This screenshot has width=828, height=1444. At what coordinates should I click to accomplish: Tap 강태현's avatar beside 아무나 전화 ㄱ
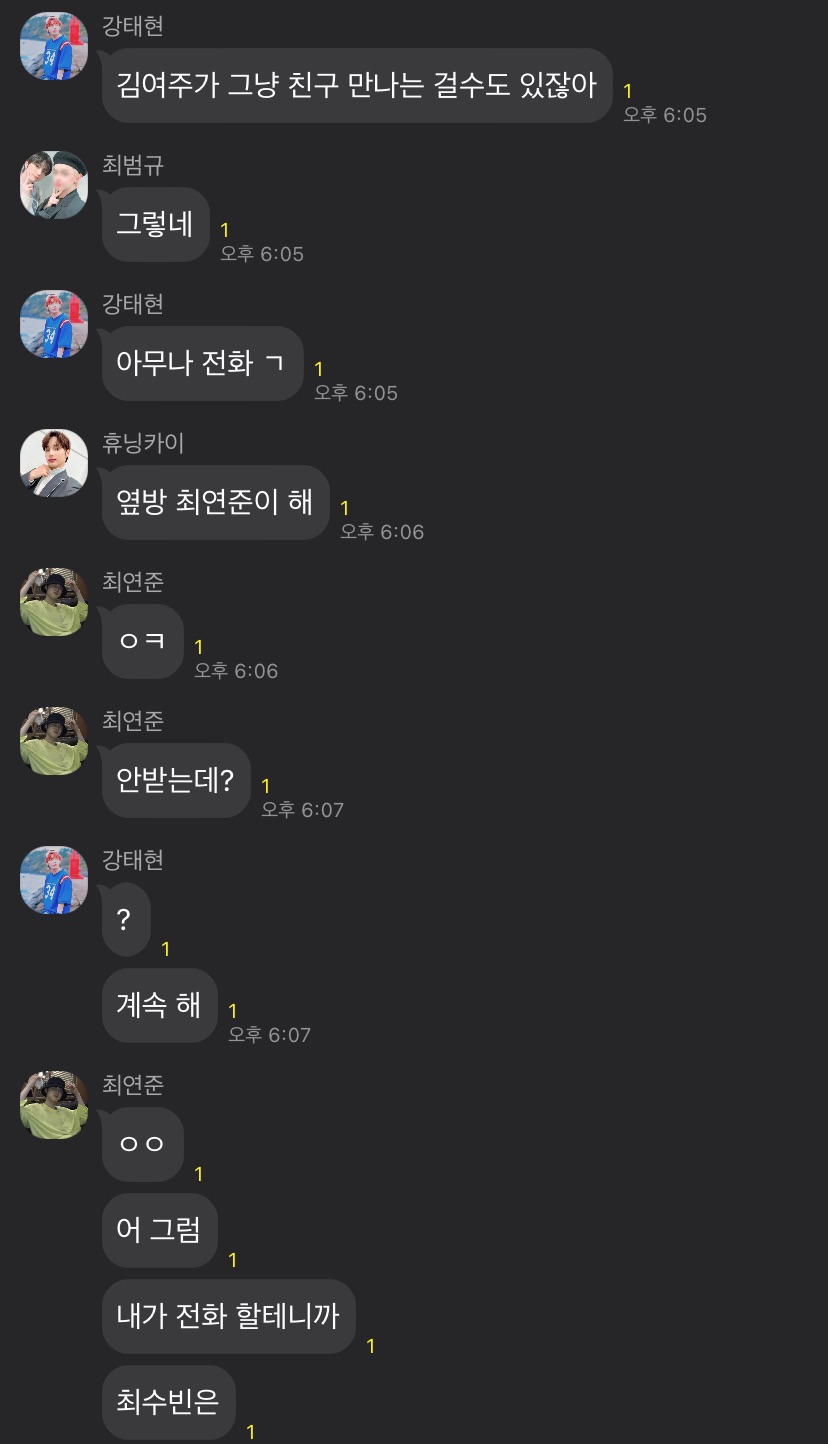[54, 324]
